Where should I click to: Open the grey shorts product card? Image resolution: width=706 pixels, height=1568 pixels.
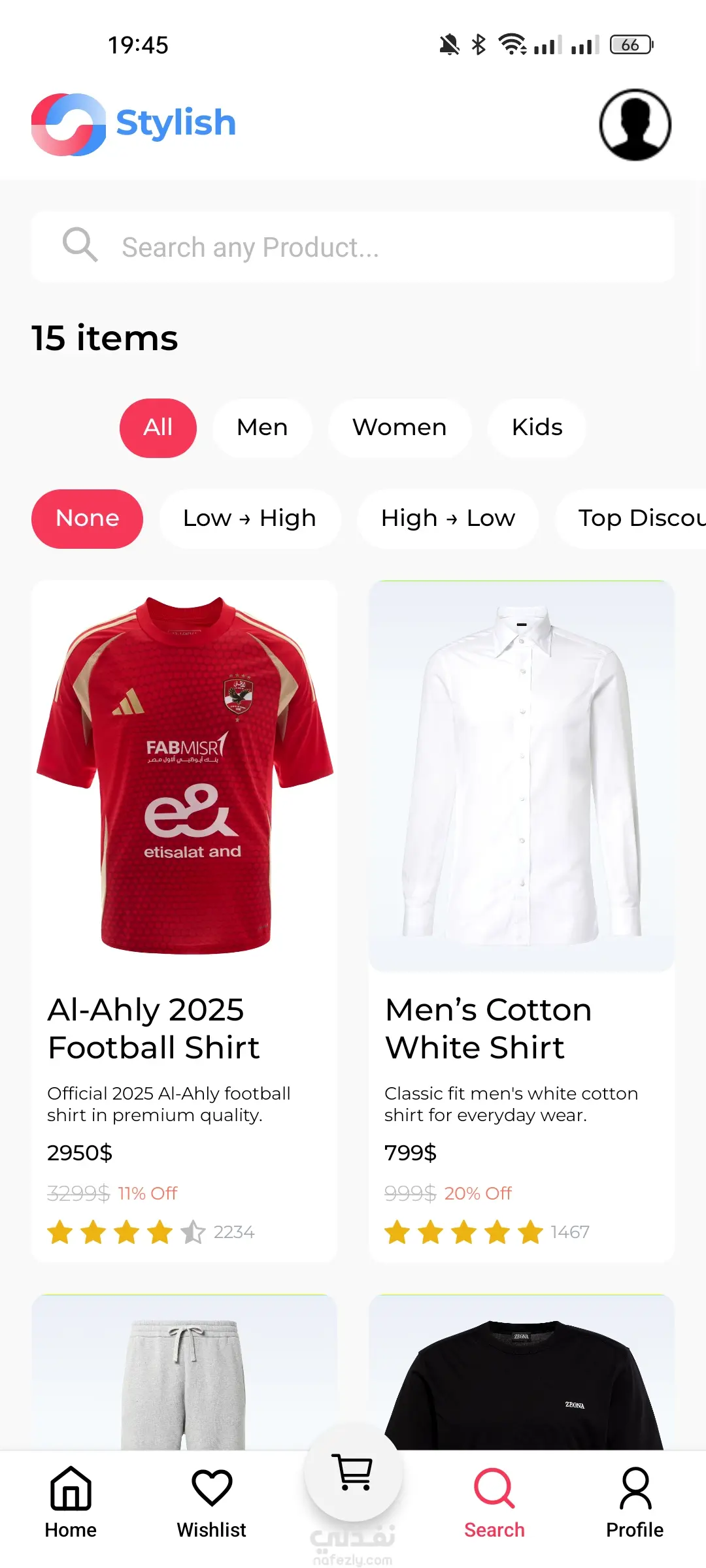[184, 1372]
